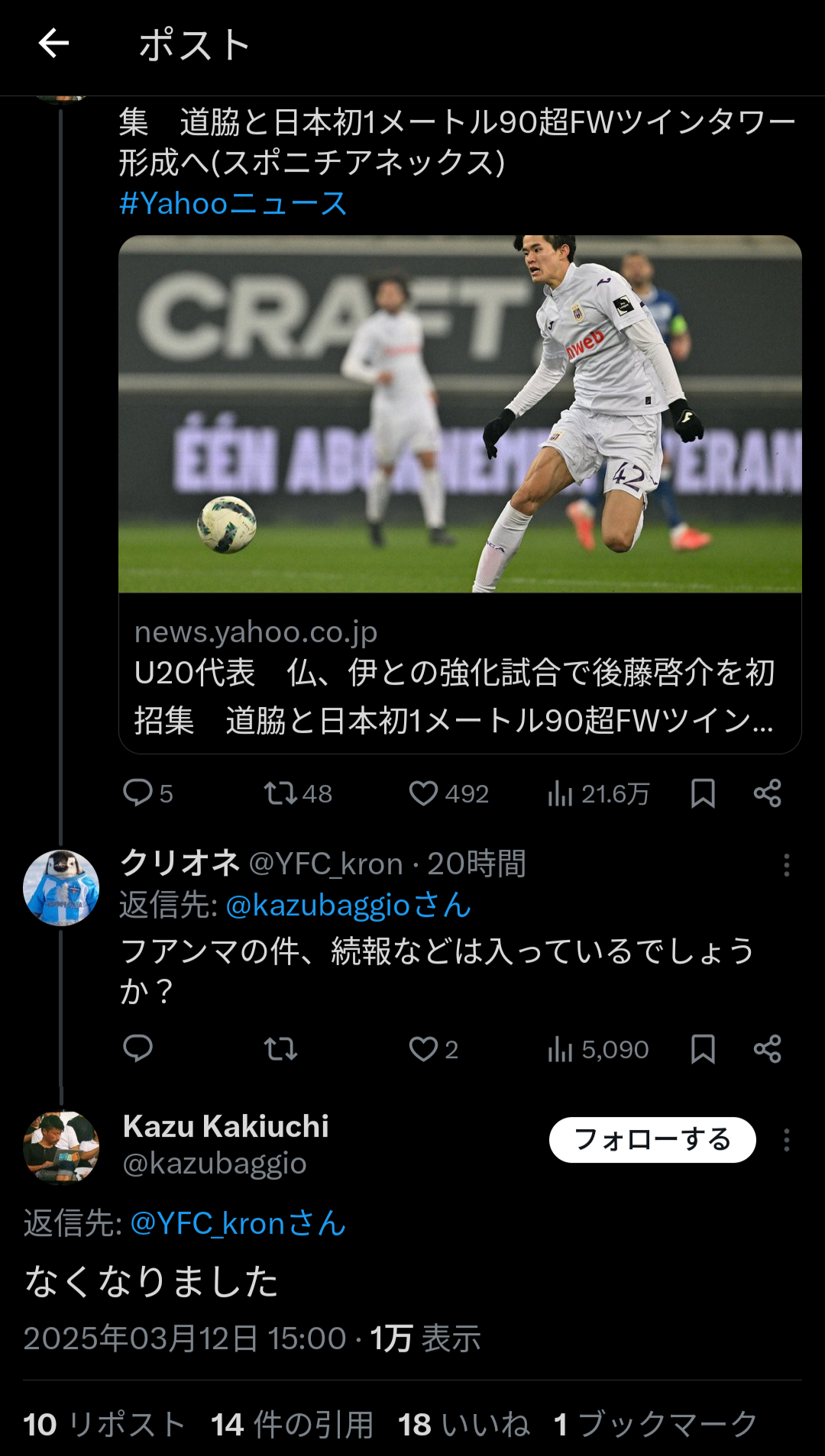Repost クリオネ's reply
The image size is (825, 1456).
point(281,1049)
